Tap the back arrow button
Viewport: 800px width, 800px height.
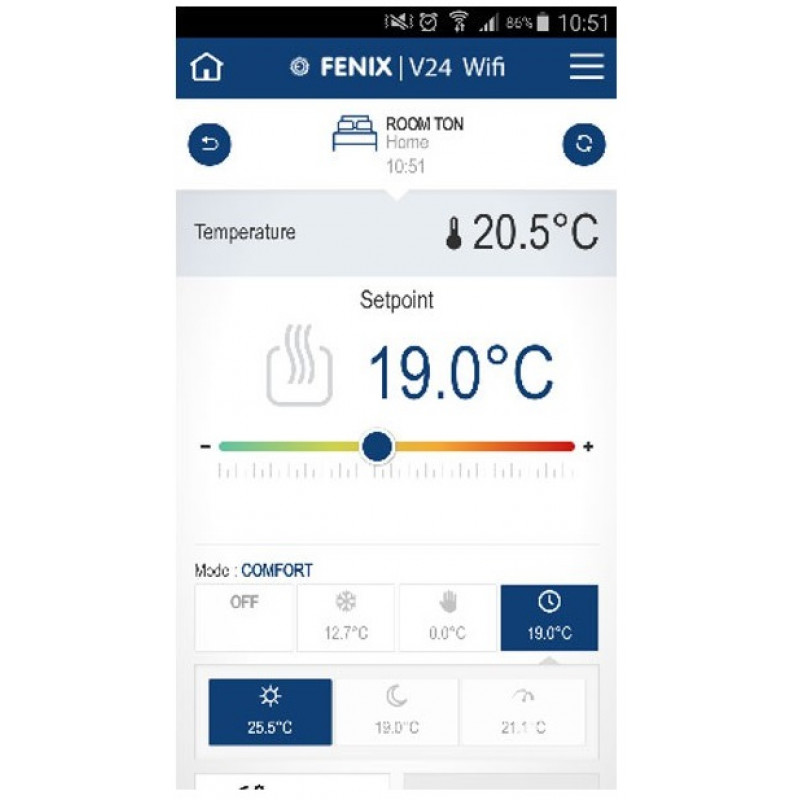tap(209, 146)
